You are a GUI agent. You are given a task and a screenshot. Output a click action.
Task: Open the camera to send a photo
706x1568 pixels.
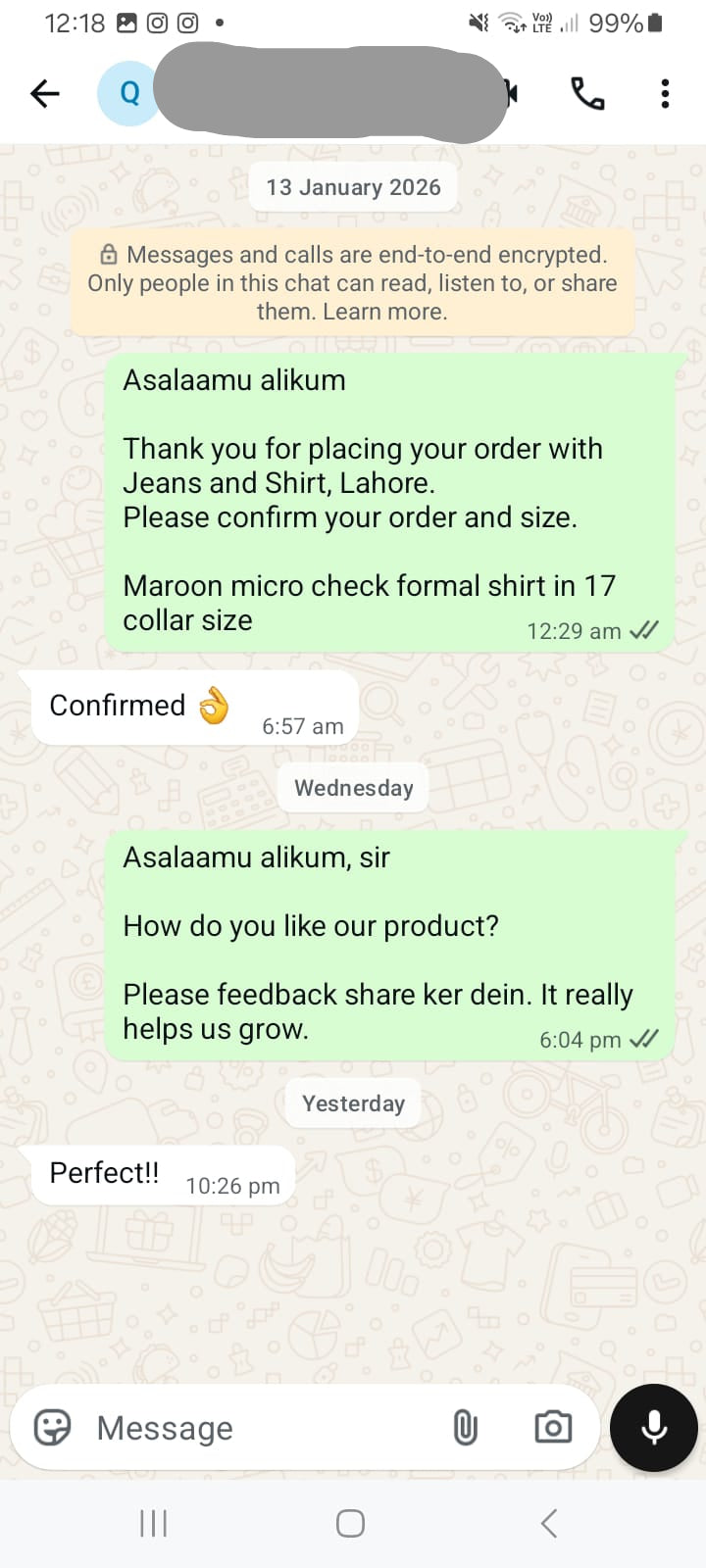click(x=553, y=1427)
